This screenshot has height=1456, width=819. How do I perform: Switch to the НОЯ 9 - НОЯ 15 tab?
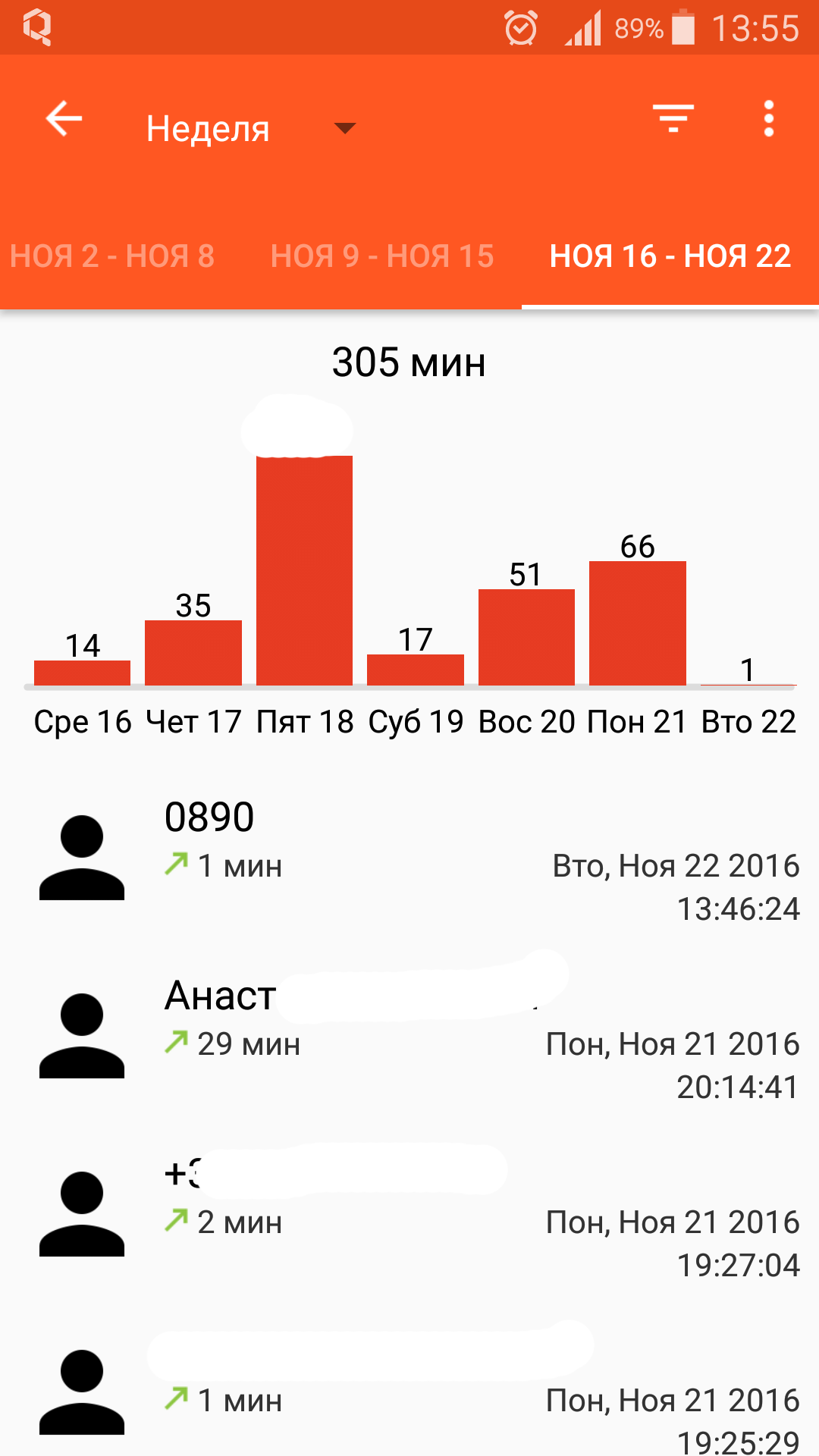tap(382, 256)
